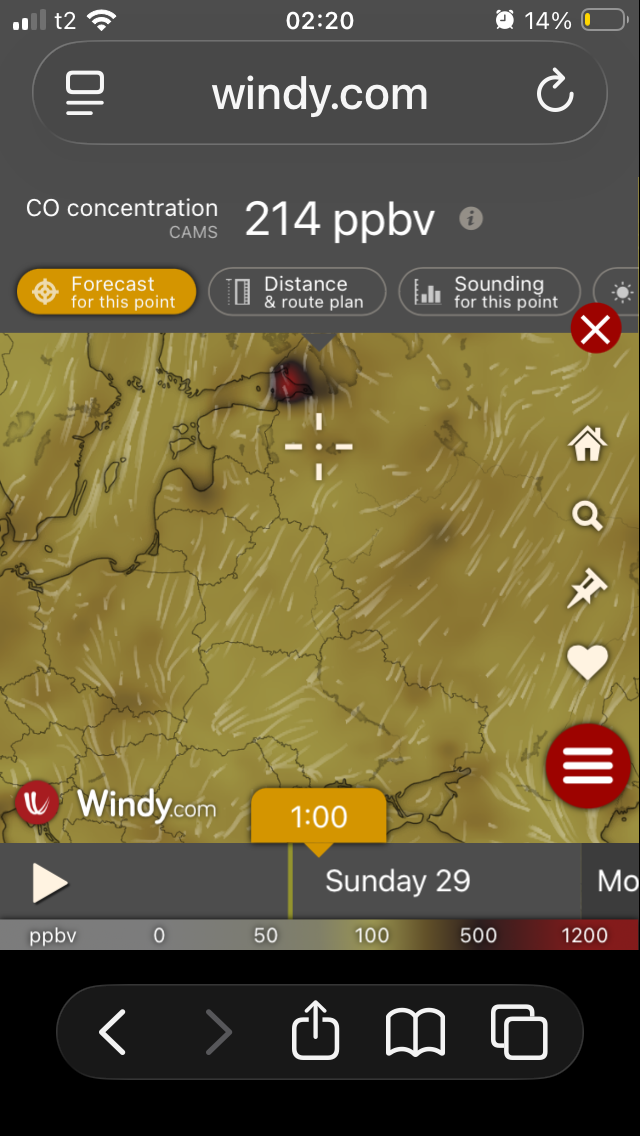Go to the home location icon
640x1136 pixels.
point(588,444)
